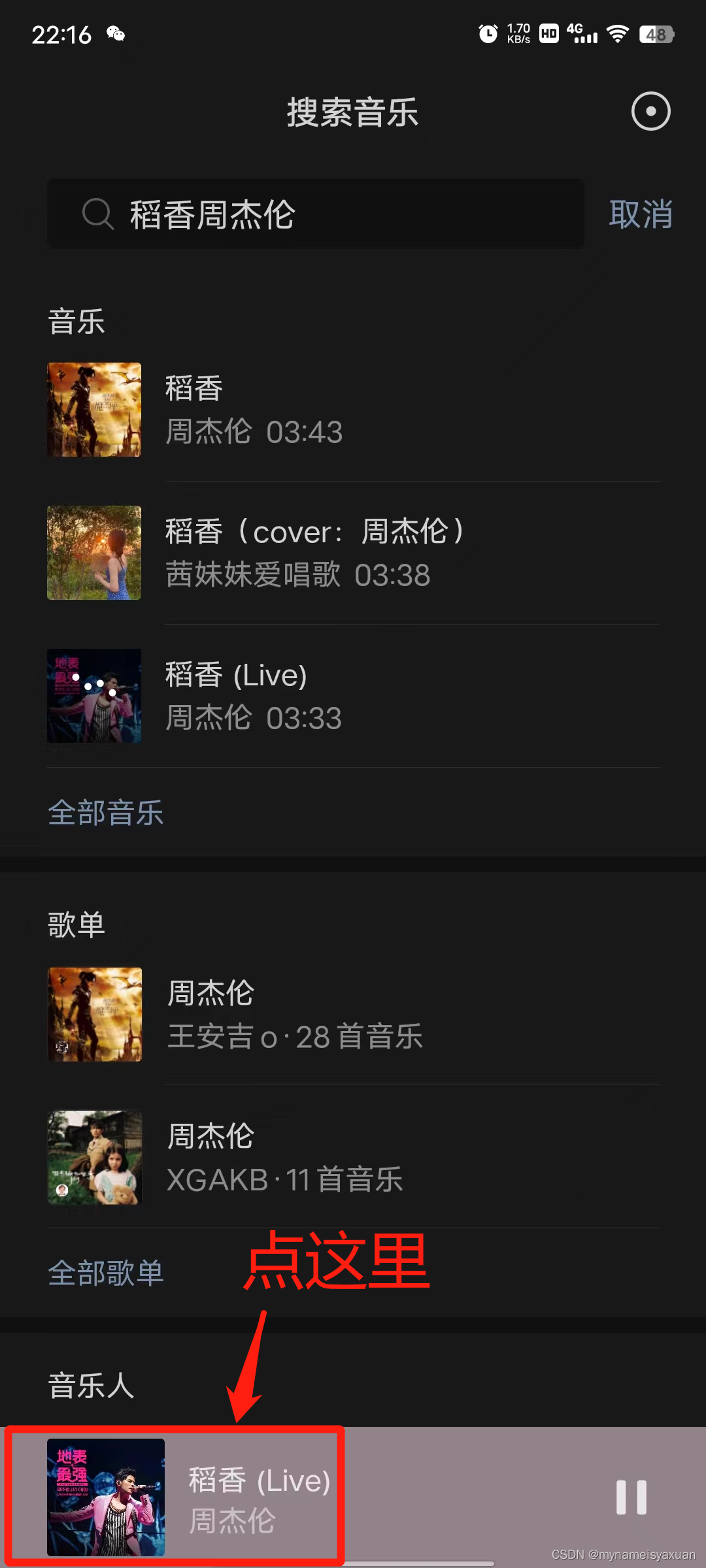Cancel the search with 取消
Screen dimensions: 706x1568
pyautogui.click(x=640, y=214)
